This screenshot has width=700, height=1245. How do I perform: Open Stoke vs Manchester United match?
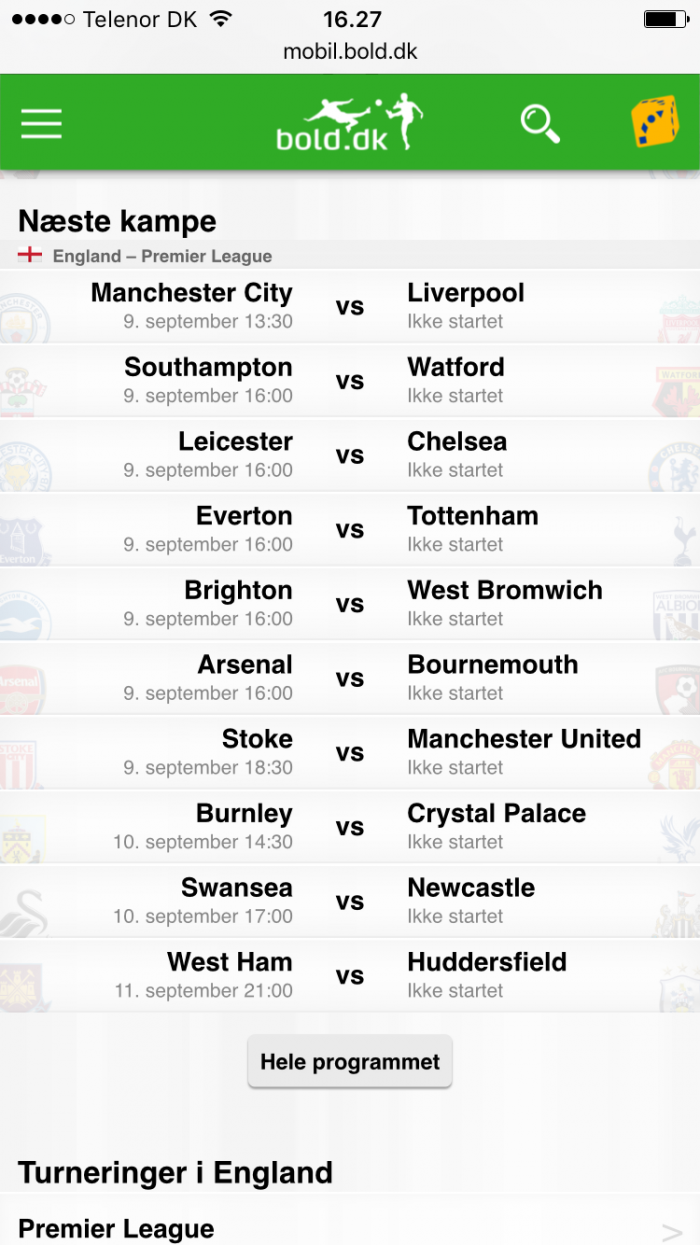pyautogui.click(x=350, y=752)
